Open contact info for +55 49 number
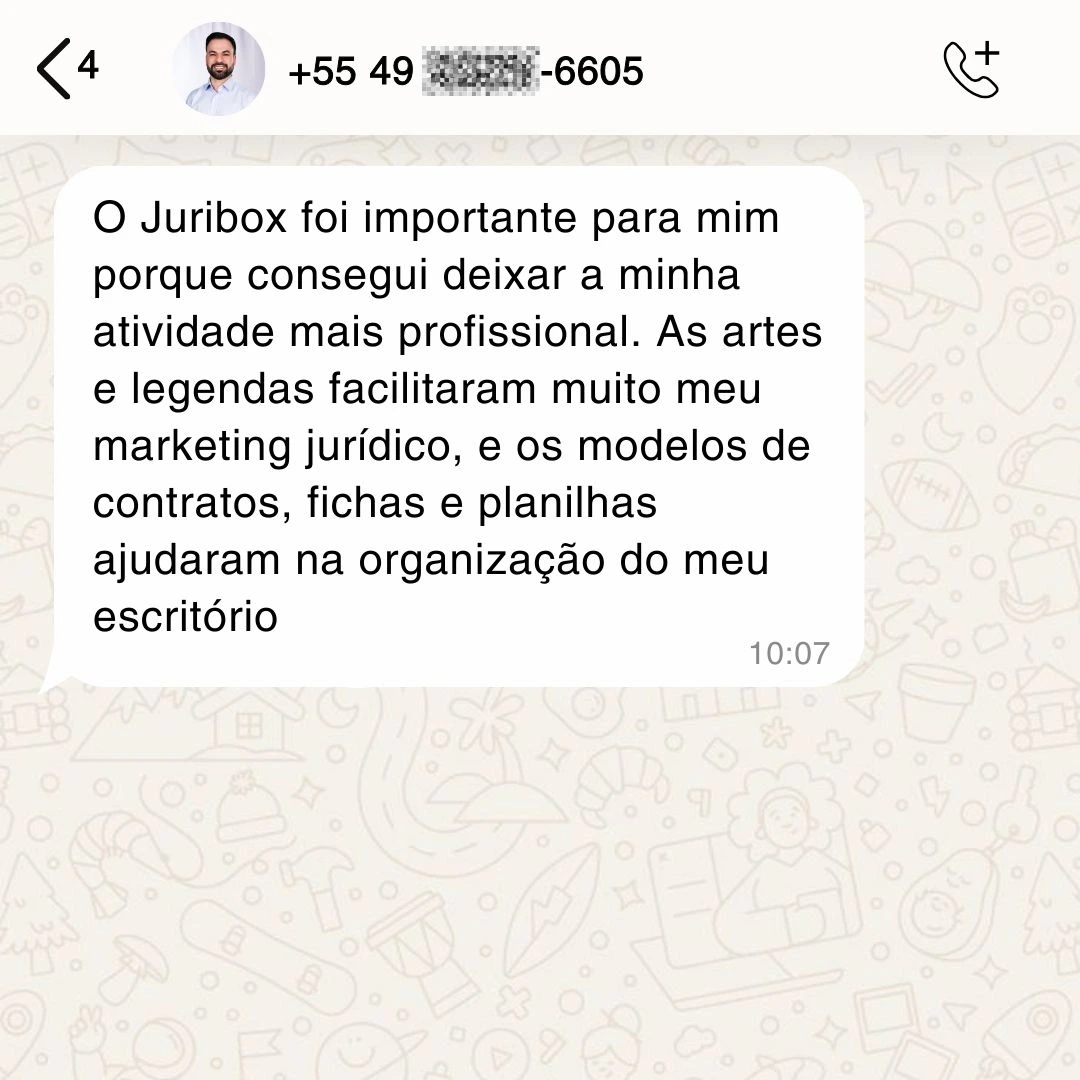Screen dimensions: 1080x1080 click(465, 71)
